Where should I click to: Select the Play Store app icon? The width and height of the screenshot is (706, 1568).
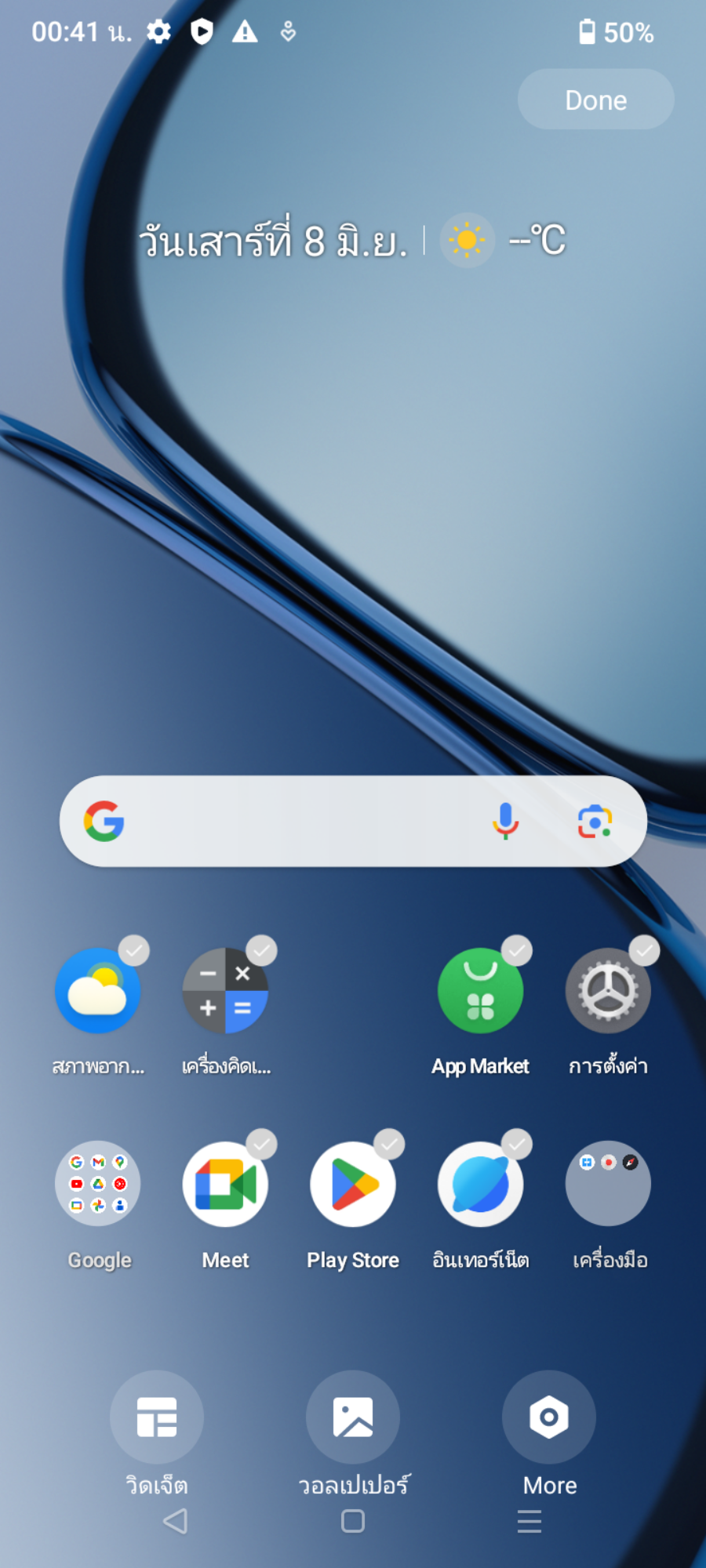353,1184
